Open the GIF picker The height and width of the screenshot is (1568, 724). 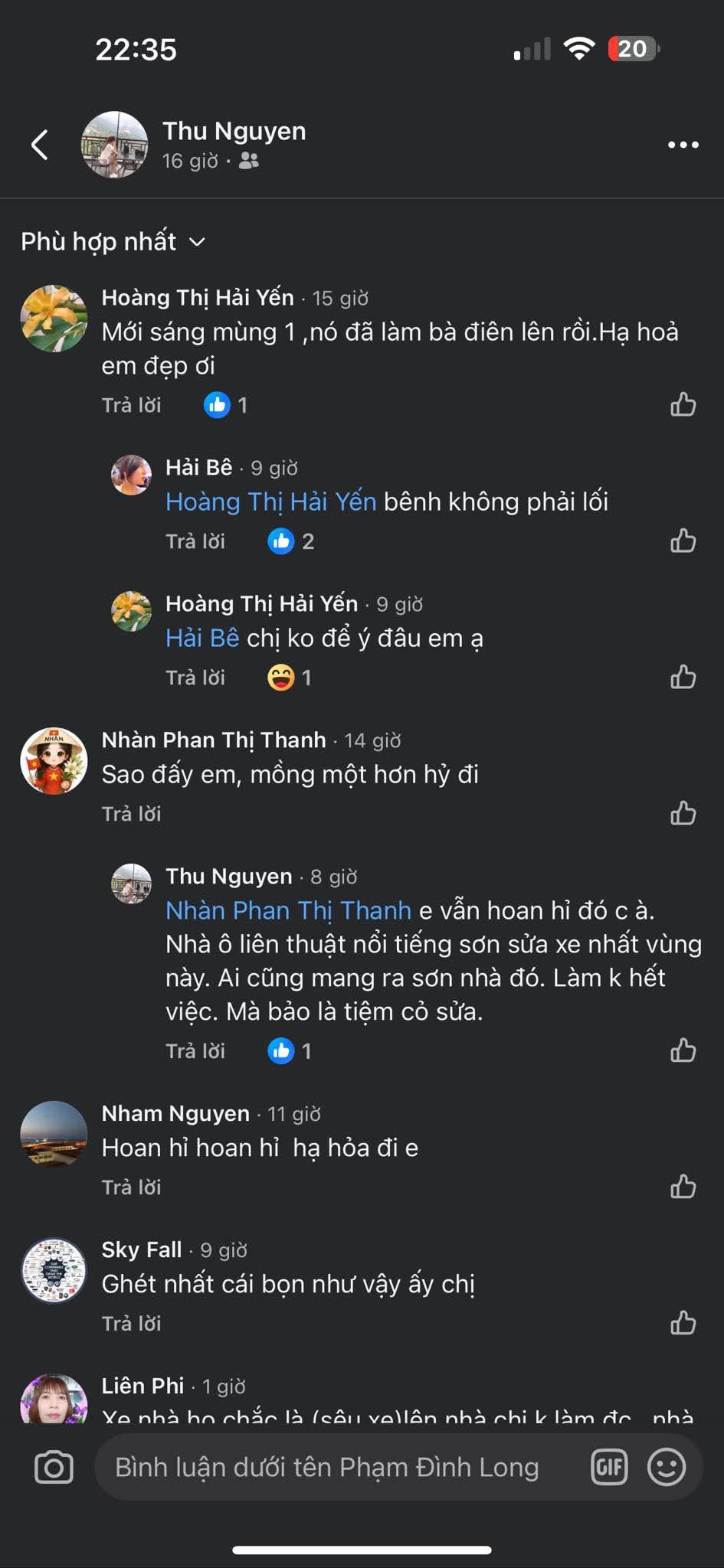[x=609, y=1468]
